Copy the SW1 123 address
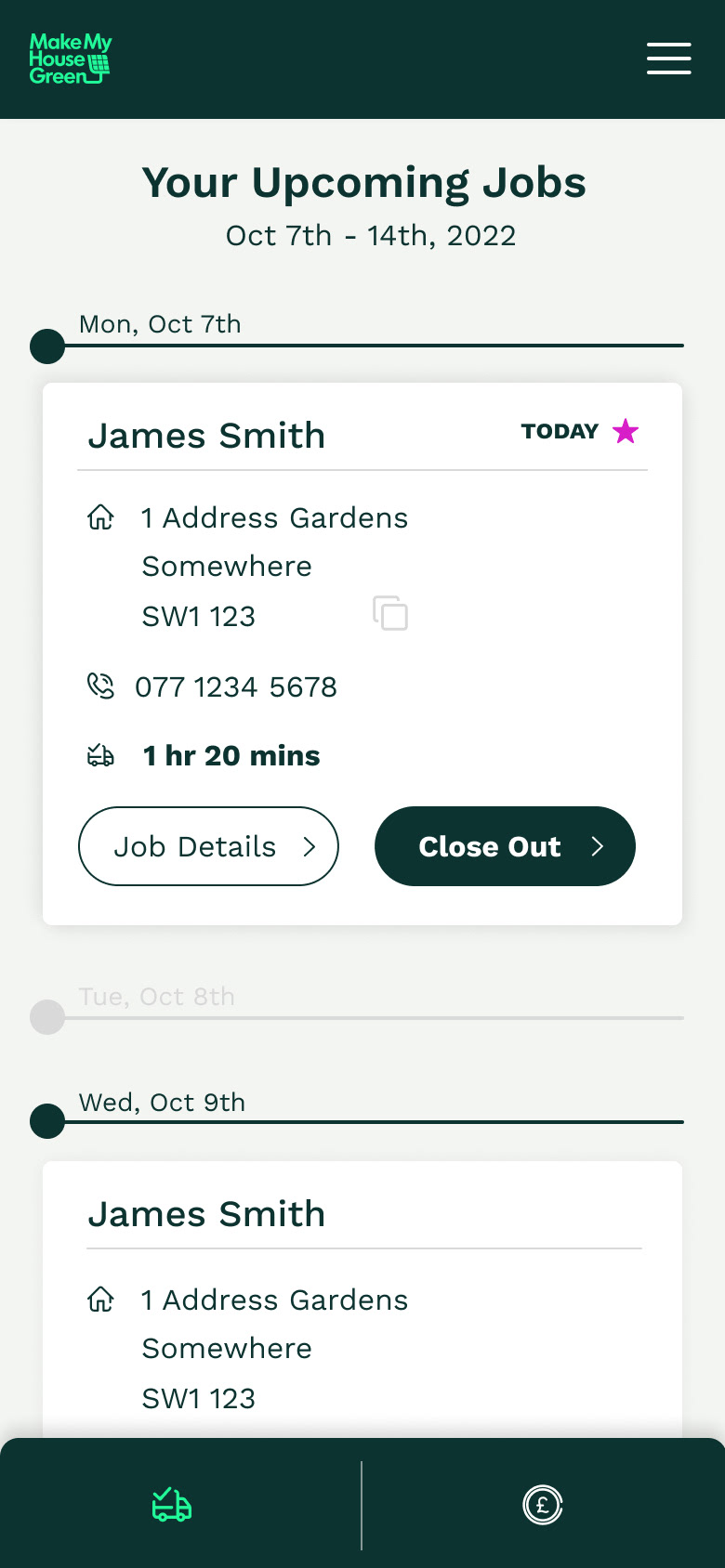 (x=390, y=613)
